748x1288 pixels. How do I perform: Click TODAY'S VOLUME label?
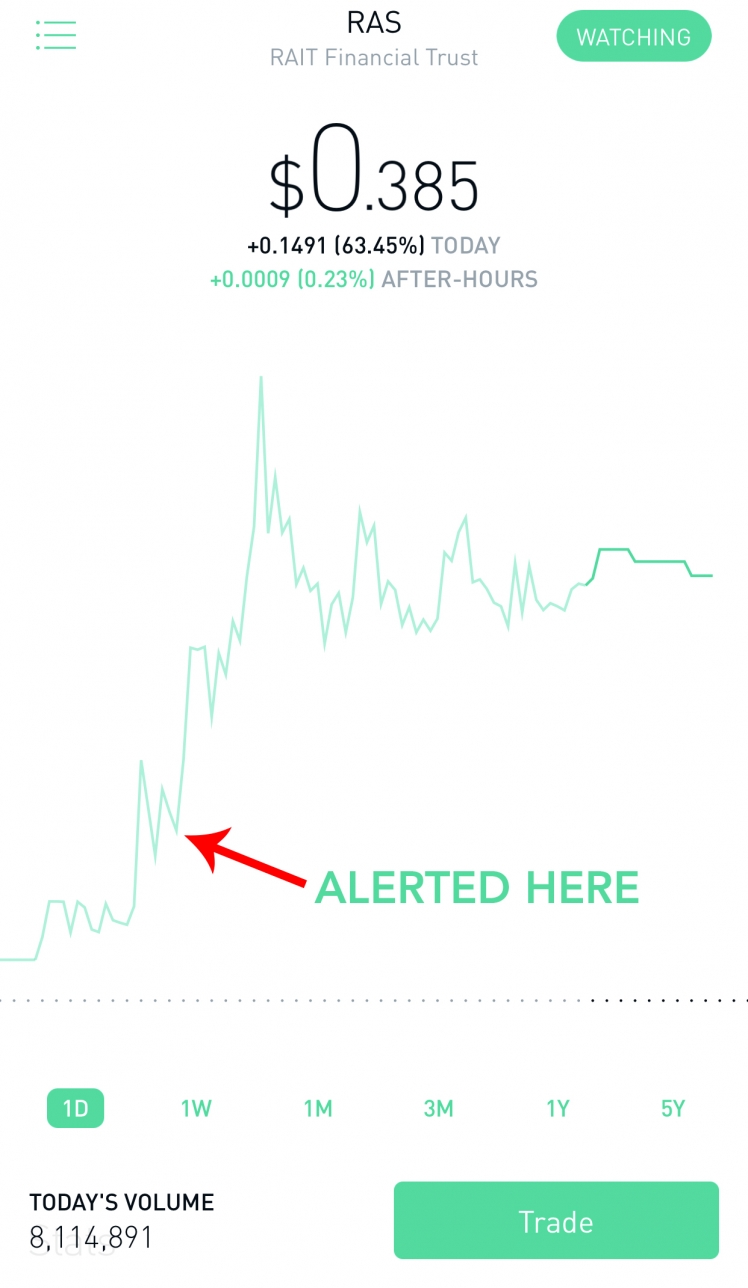121,1202
